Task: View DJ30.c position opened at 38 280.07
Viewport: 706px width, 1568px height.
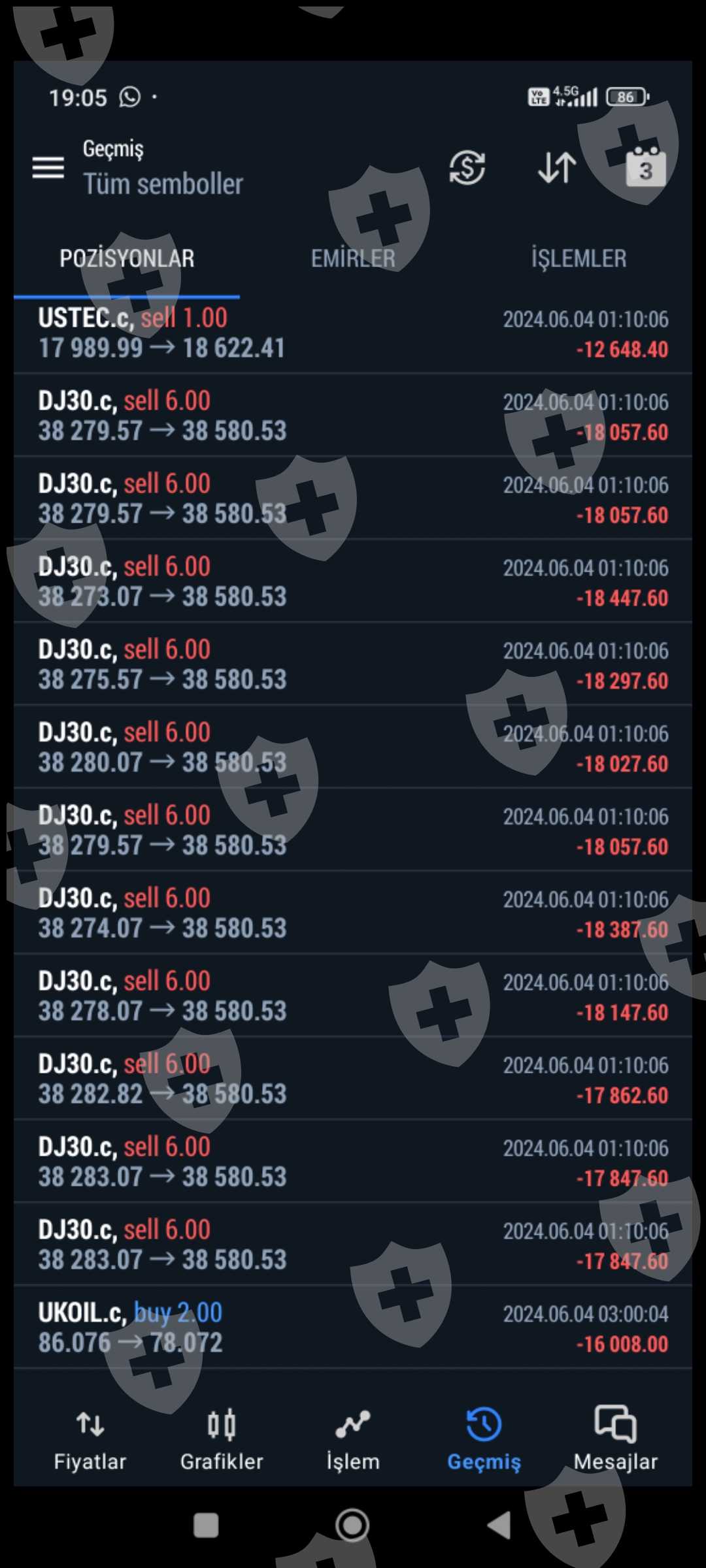Action: 353,747
